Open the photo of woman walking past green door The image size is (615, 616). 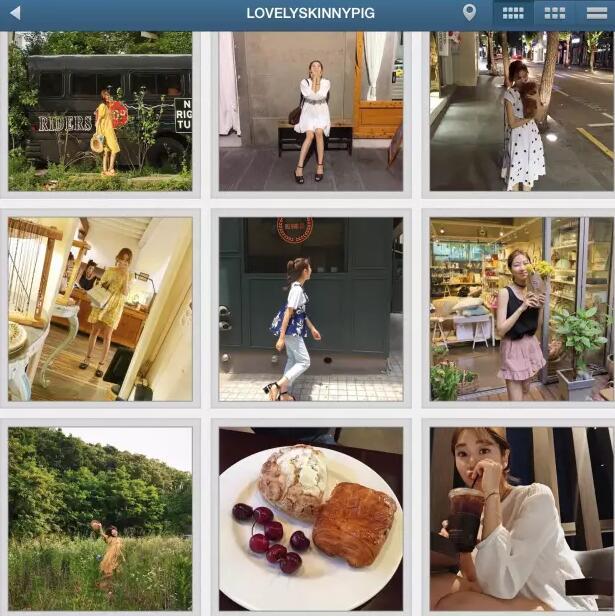(311, 309)
